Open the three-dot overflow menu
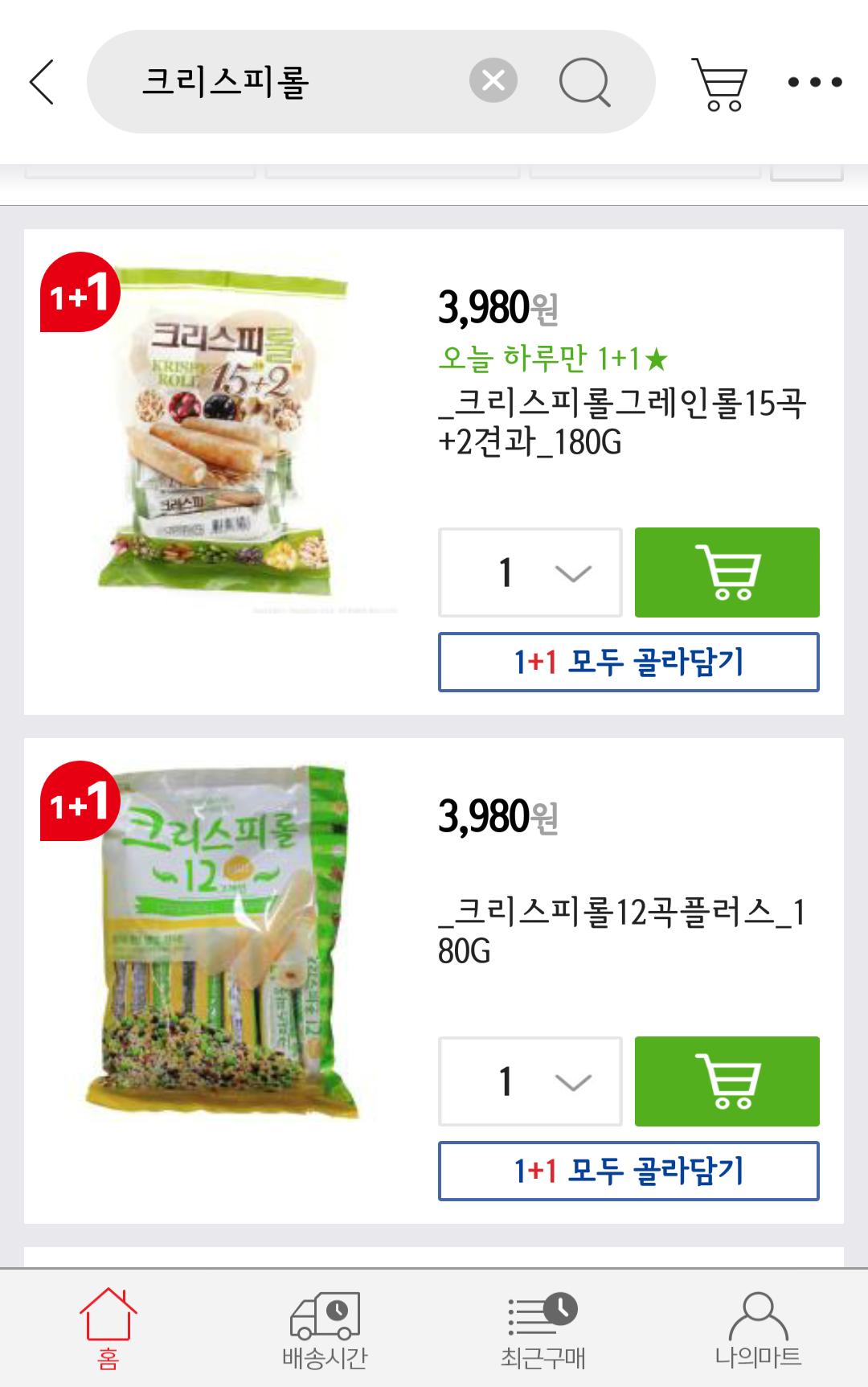The image size is (868, 1387). 814,82
